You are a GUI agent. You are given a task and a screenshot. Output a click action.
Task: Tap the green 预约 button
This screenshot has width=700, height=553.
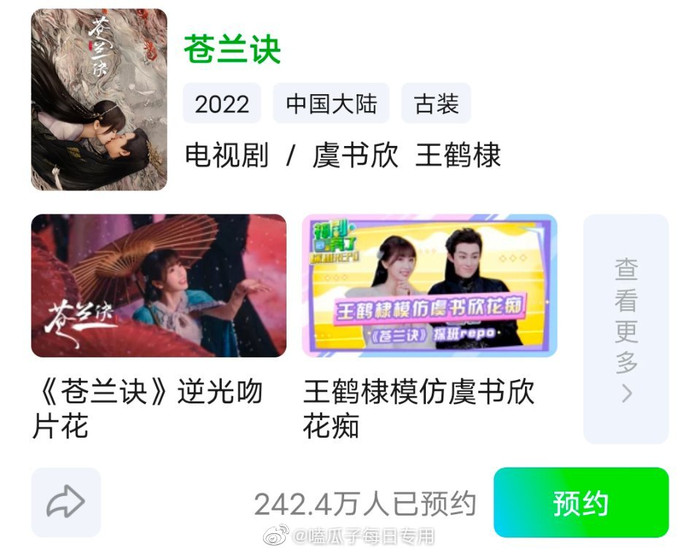(x=580, y=502)
